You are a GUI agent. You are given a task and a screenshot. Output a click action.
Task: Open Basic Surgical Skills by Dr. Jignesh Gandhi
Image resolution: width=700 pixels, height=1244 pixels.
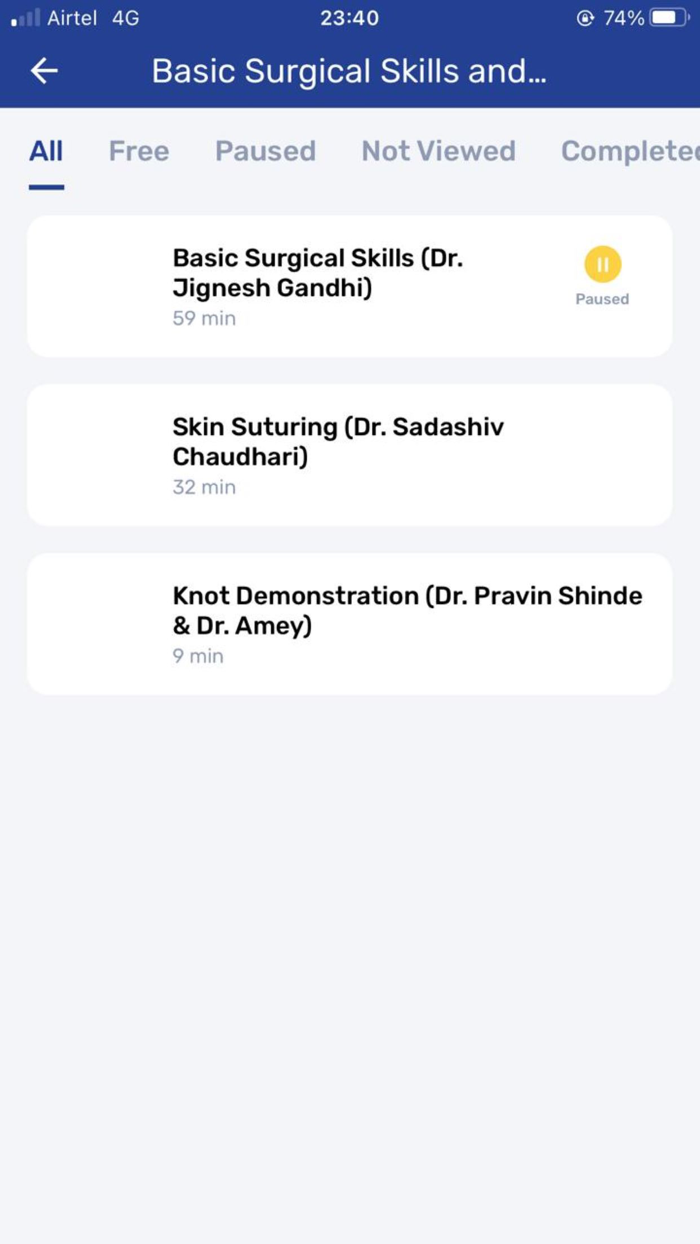tap(350, 286)
